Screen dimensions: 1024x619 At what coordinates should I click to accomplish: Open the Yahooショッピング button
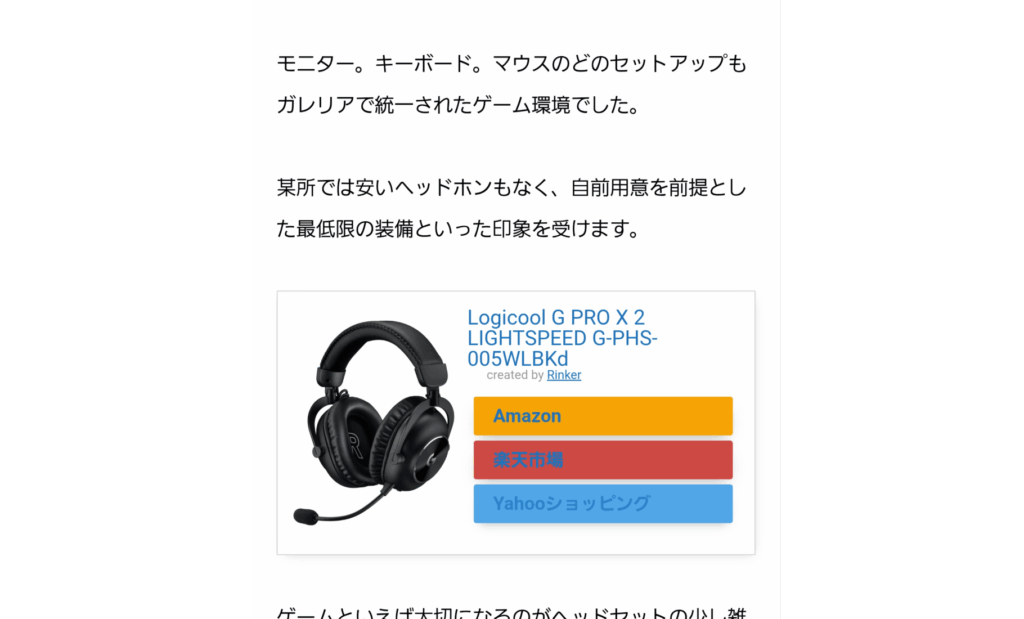[602, 504]
